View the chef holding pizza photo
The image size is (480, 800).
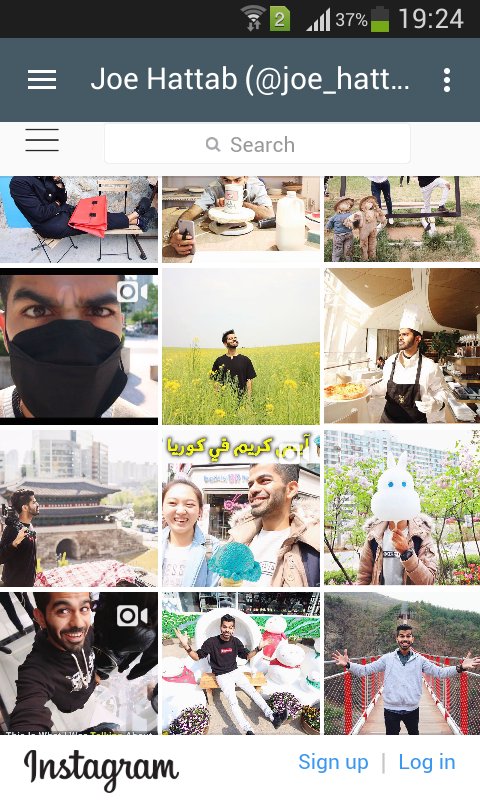[402, 346]
